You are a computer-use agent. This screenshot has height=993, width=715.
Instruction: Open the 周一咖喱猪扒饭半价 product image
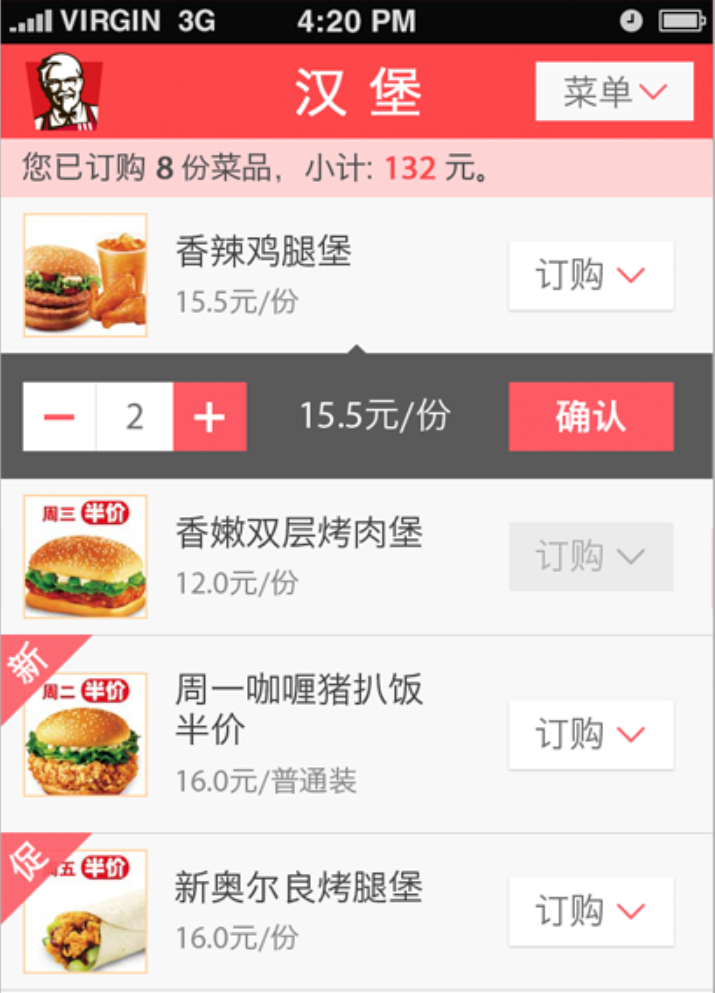(x=85, y=735)
